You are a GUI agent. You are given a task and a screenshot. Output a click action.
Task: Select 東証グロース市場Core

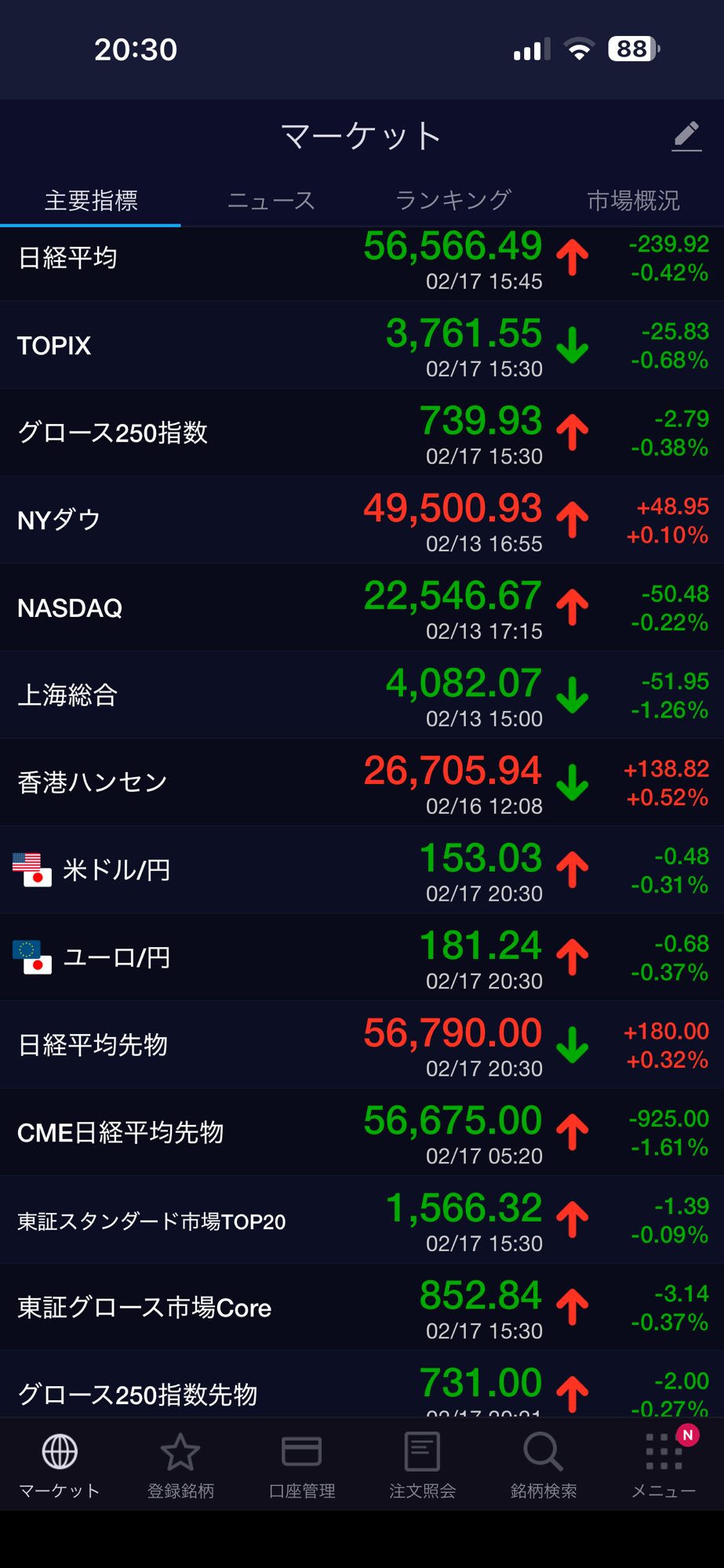(x=361, y=1307)
